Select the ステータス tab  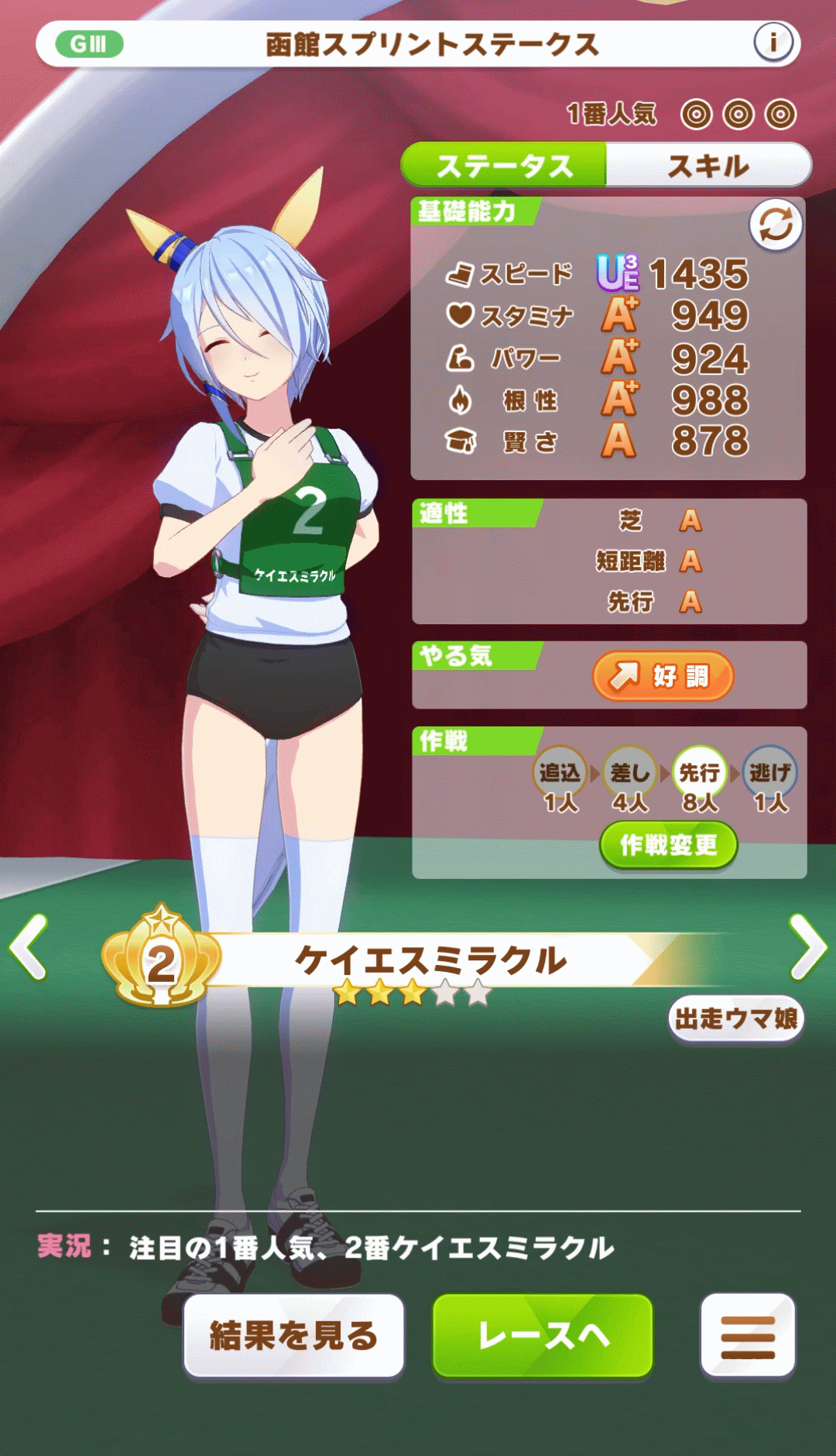click(505, 166)
